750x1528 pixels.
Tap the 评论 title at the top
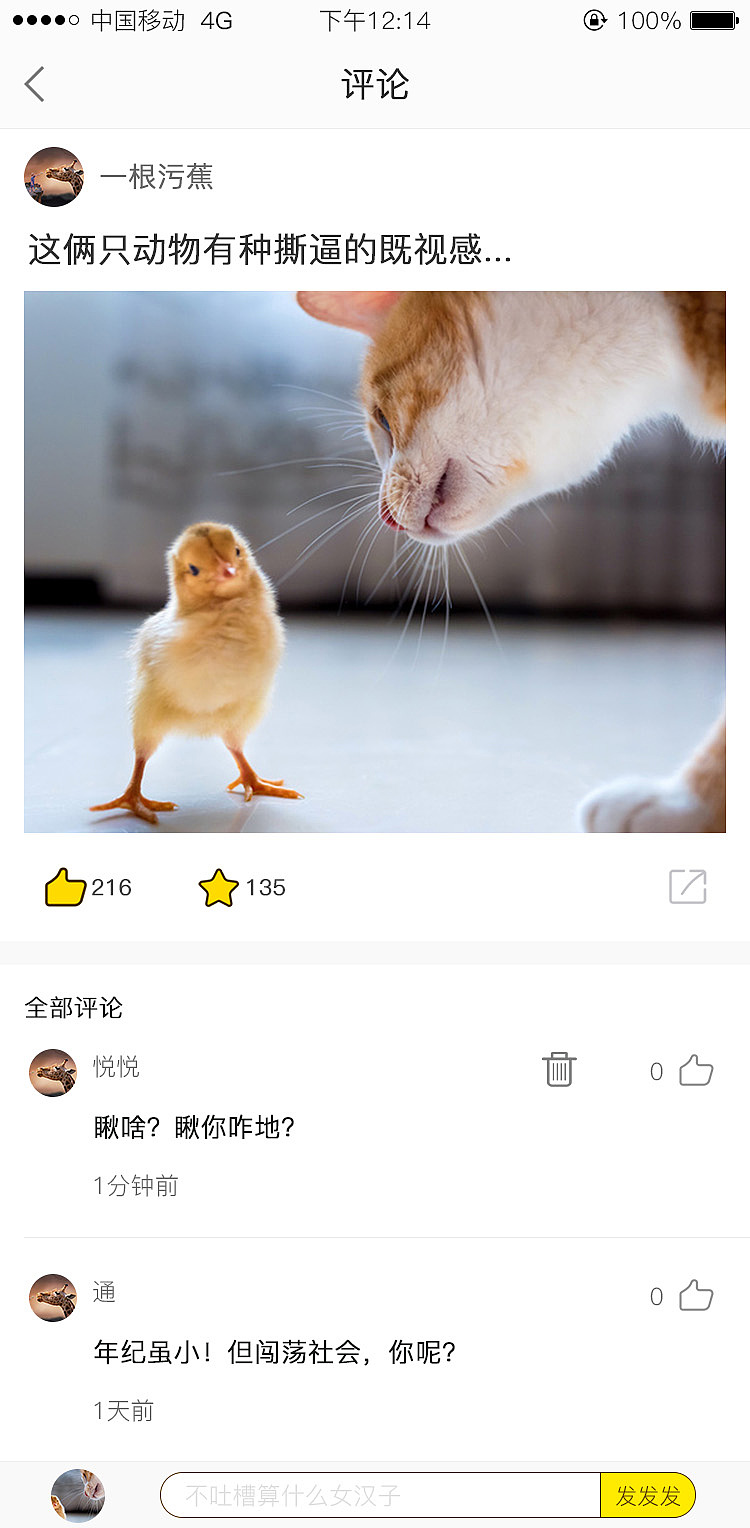pyautogui.click(x=375, y=85)
